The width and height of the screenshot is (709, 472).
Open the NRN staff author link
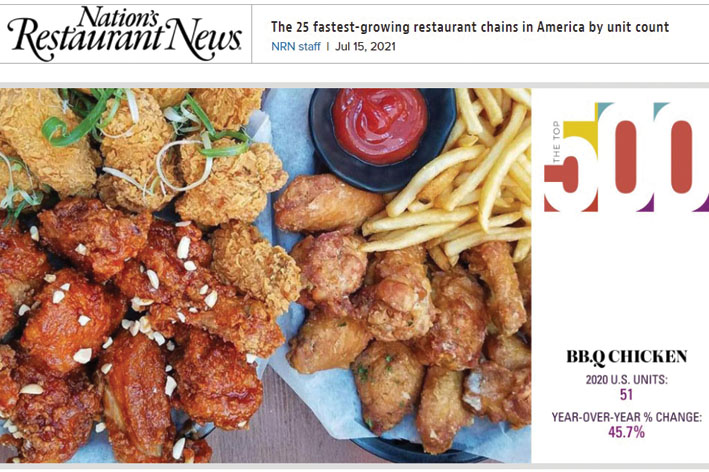point(295,47)
